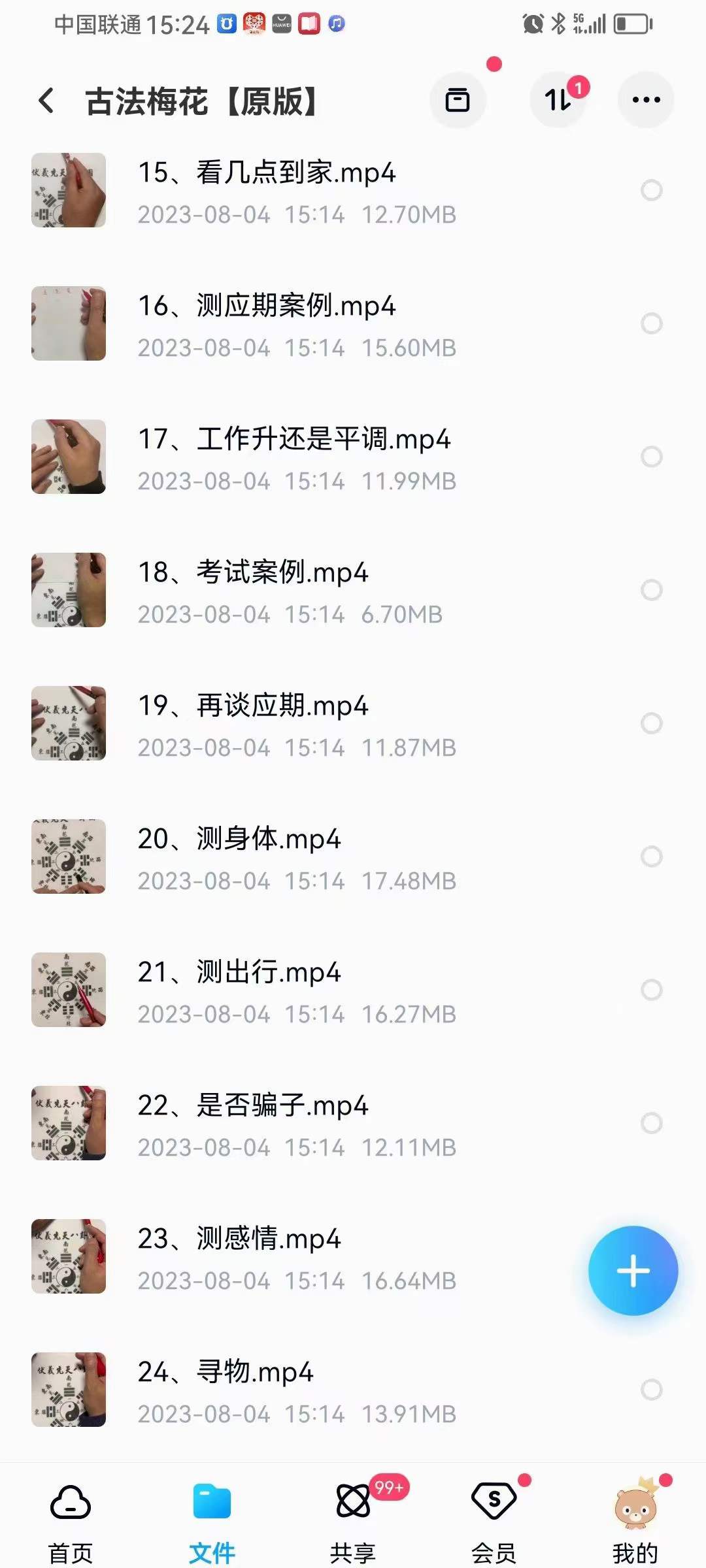Go back from the 古法梅花【原版】 folder
Image resolution: width=706 pixels, height=1568 pixels.
point(46,101)
